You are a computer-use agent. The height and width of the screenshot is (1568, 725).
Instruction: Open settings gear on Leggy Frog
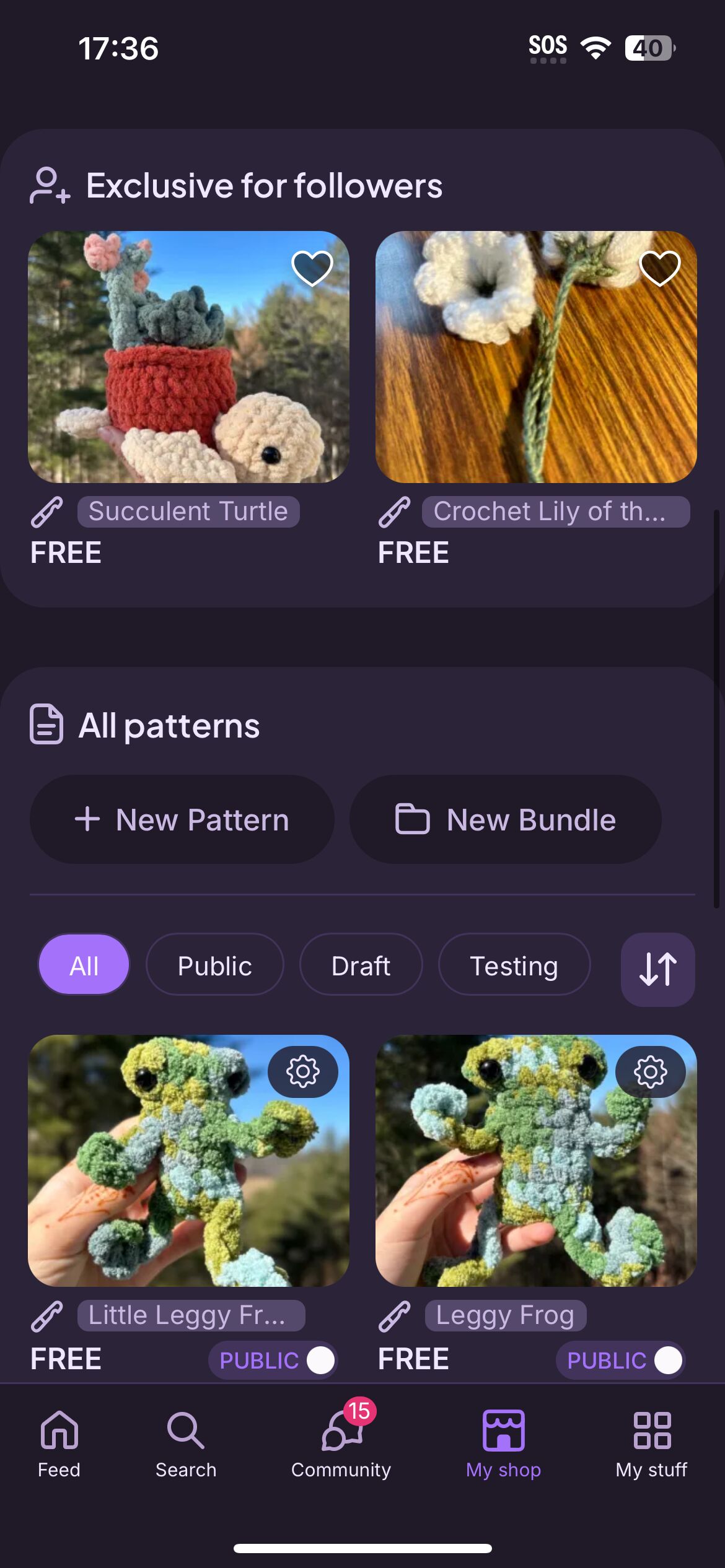pos(651,1072)
